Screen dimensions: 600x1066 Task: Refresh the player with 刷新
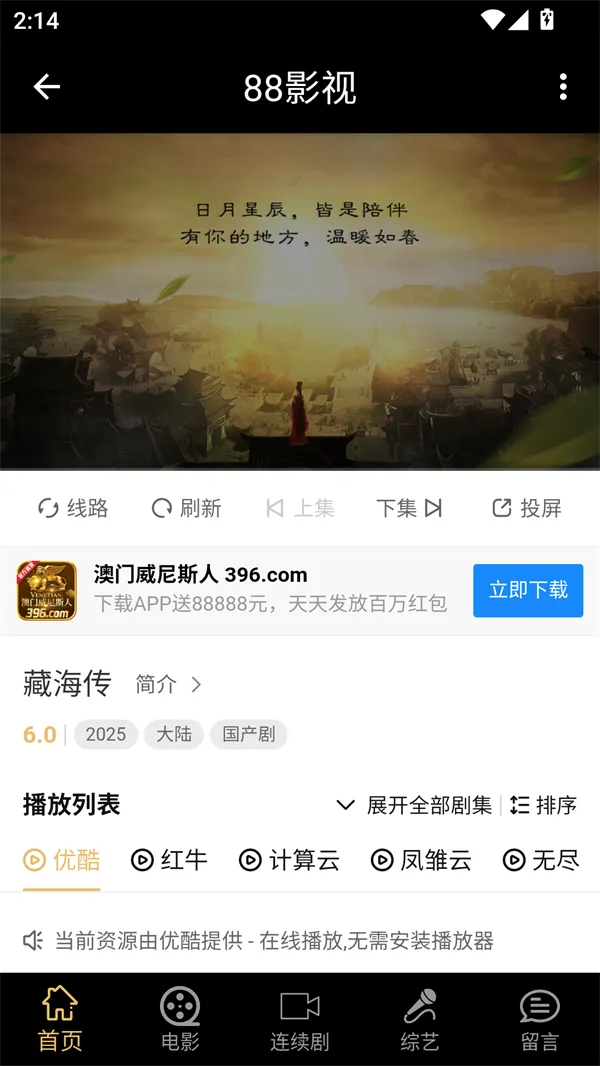click(x=186, y=508)
